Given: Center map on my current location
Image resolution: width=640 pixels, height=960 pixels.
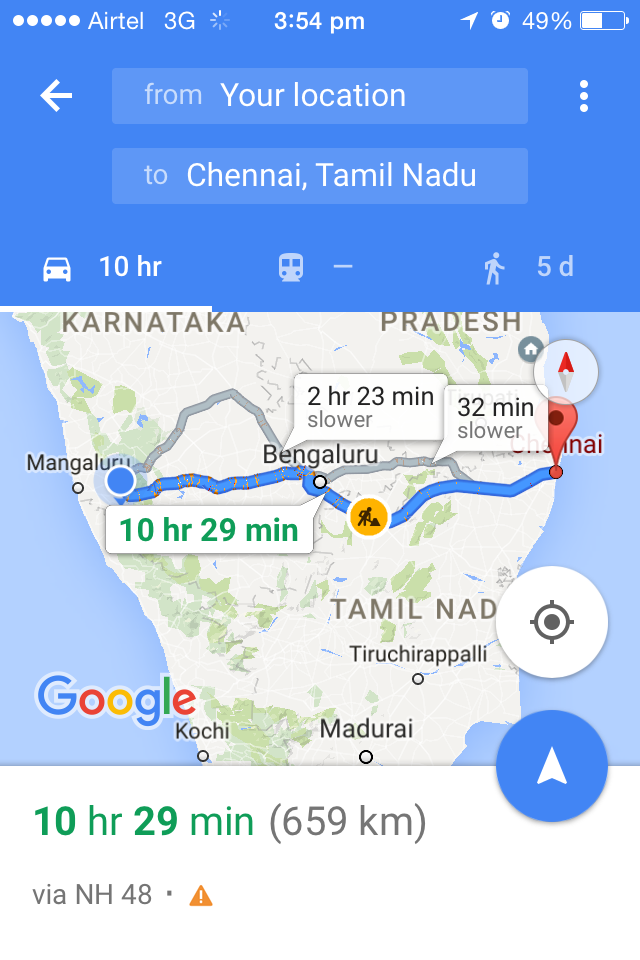Looking at the screenshot, I should [551, 622].
